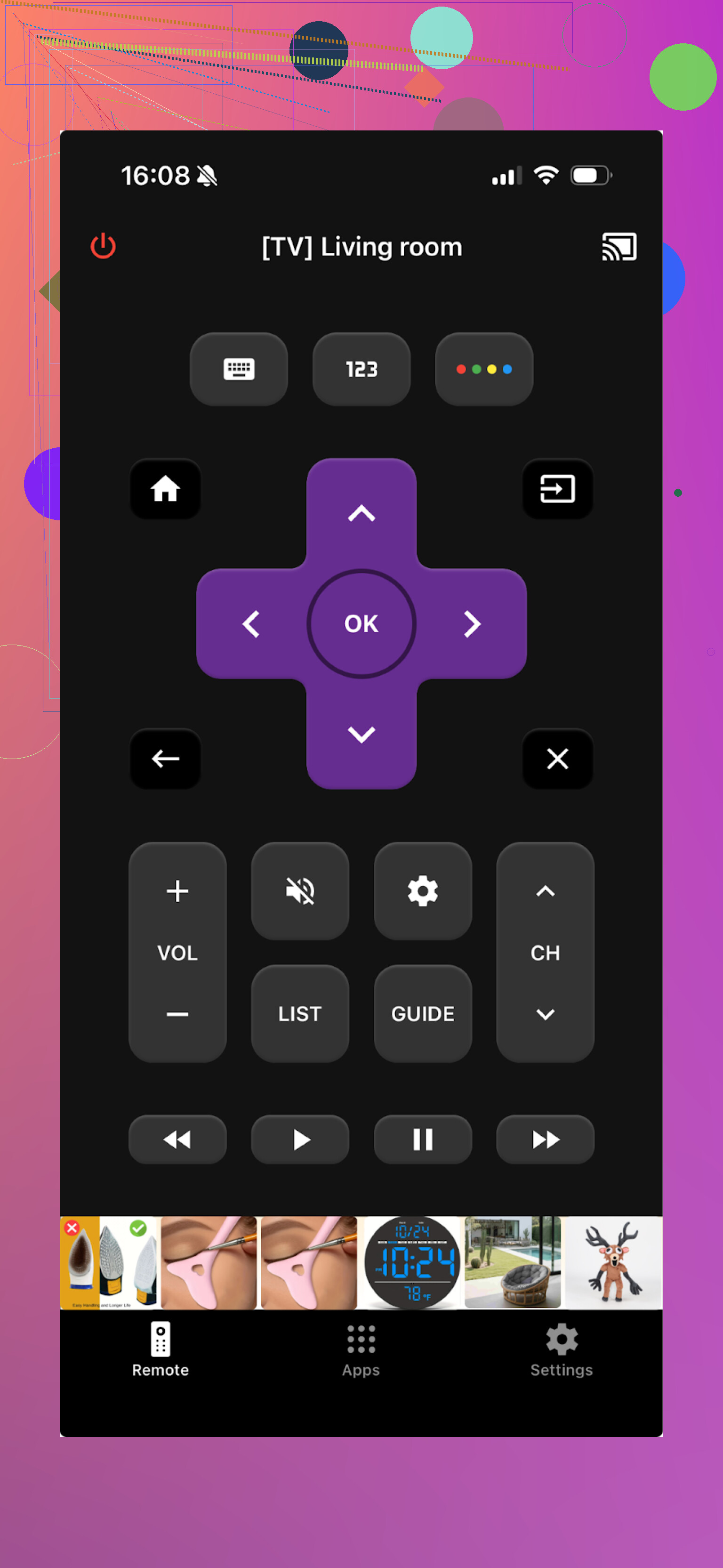Go to the next channel up
The width and height of the screenshot is (723, 1568).
point(545,891)
